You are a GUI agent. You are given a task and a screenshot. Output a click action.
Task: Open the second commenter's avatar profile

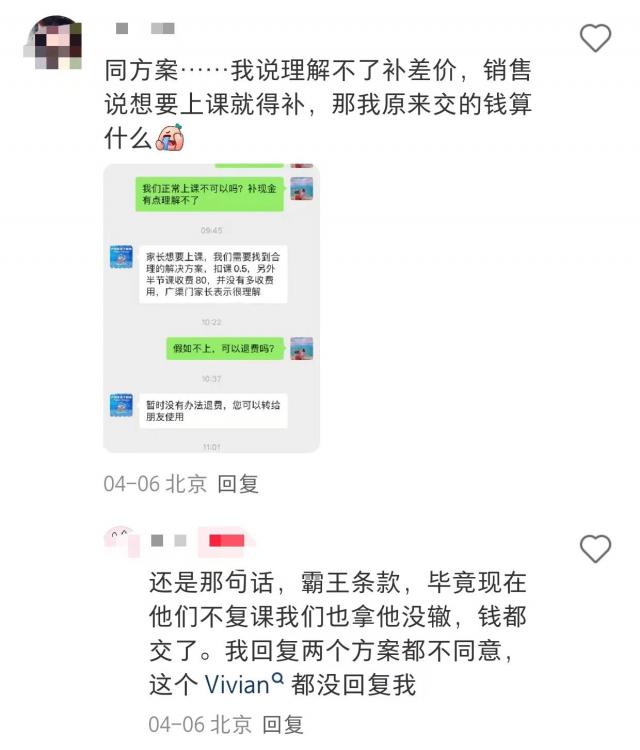coord(120,541)
